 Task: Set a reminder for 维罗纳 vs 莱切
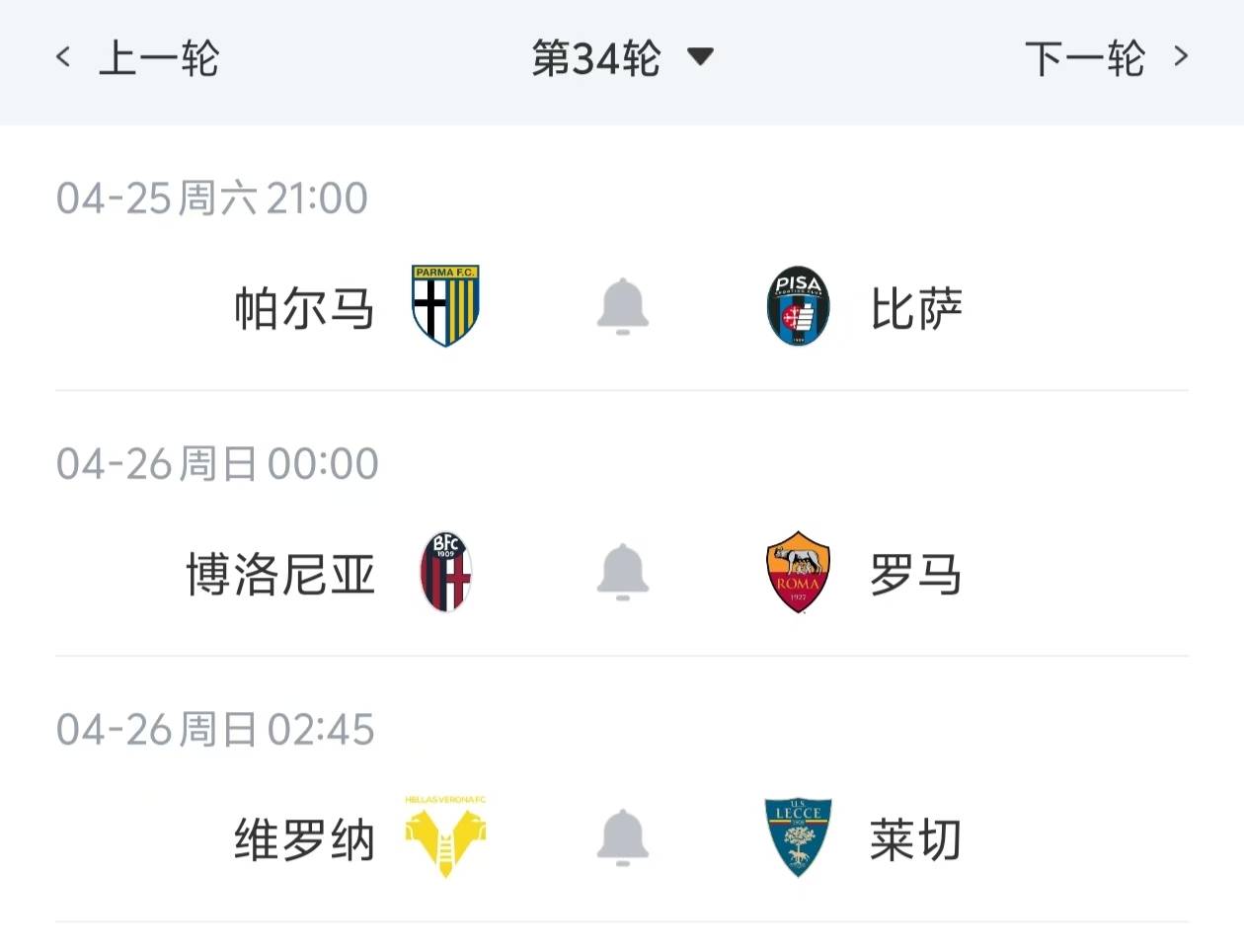click(x=623, y=837)
